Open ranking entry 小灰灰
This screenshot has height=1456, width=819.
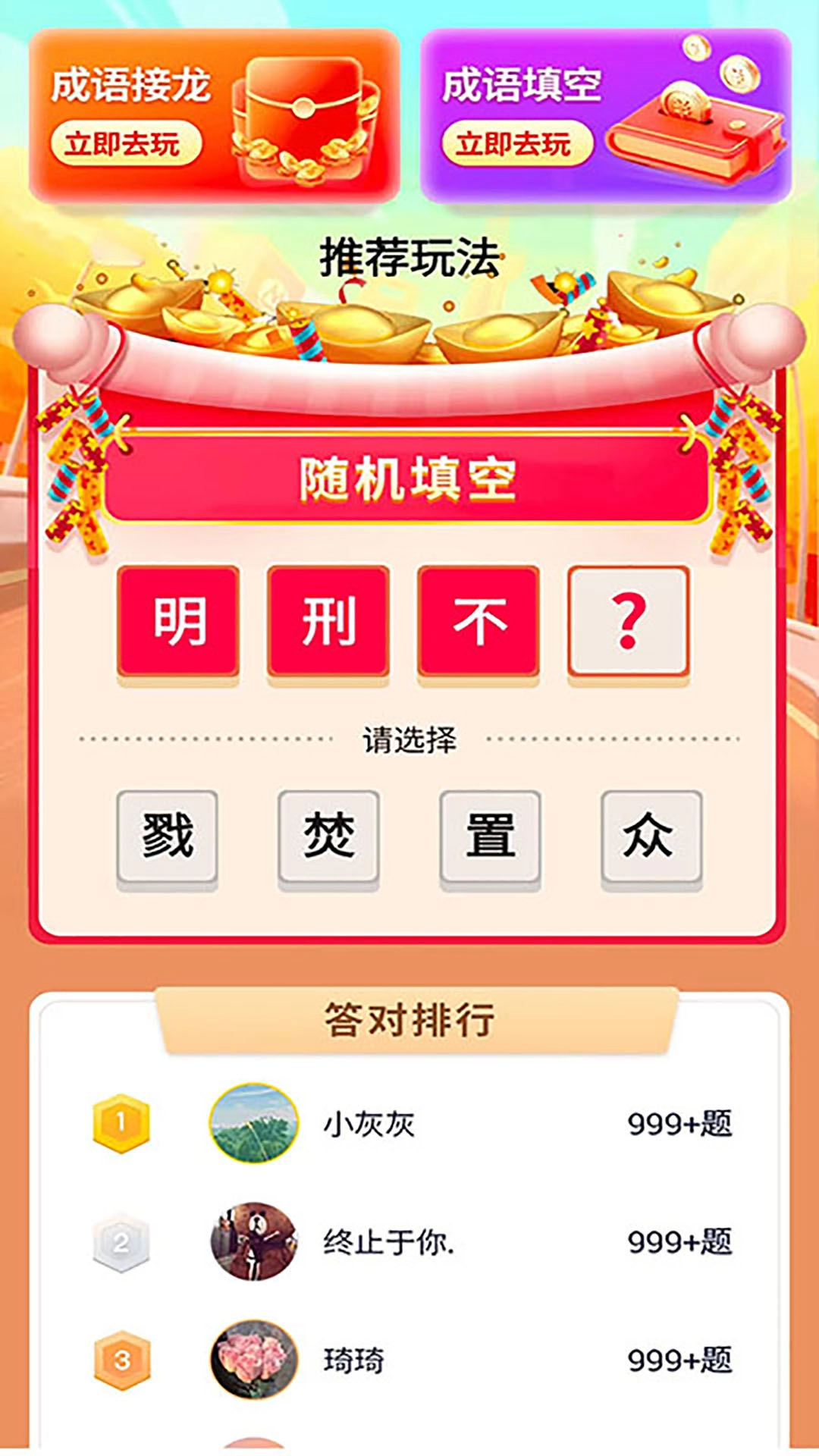(x=409, y=1123)
